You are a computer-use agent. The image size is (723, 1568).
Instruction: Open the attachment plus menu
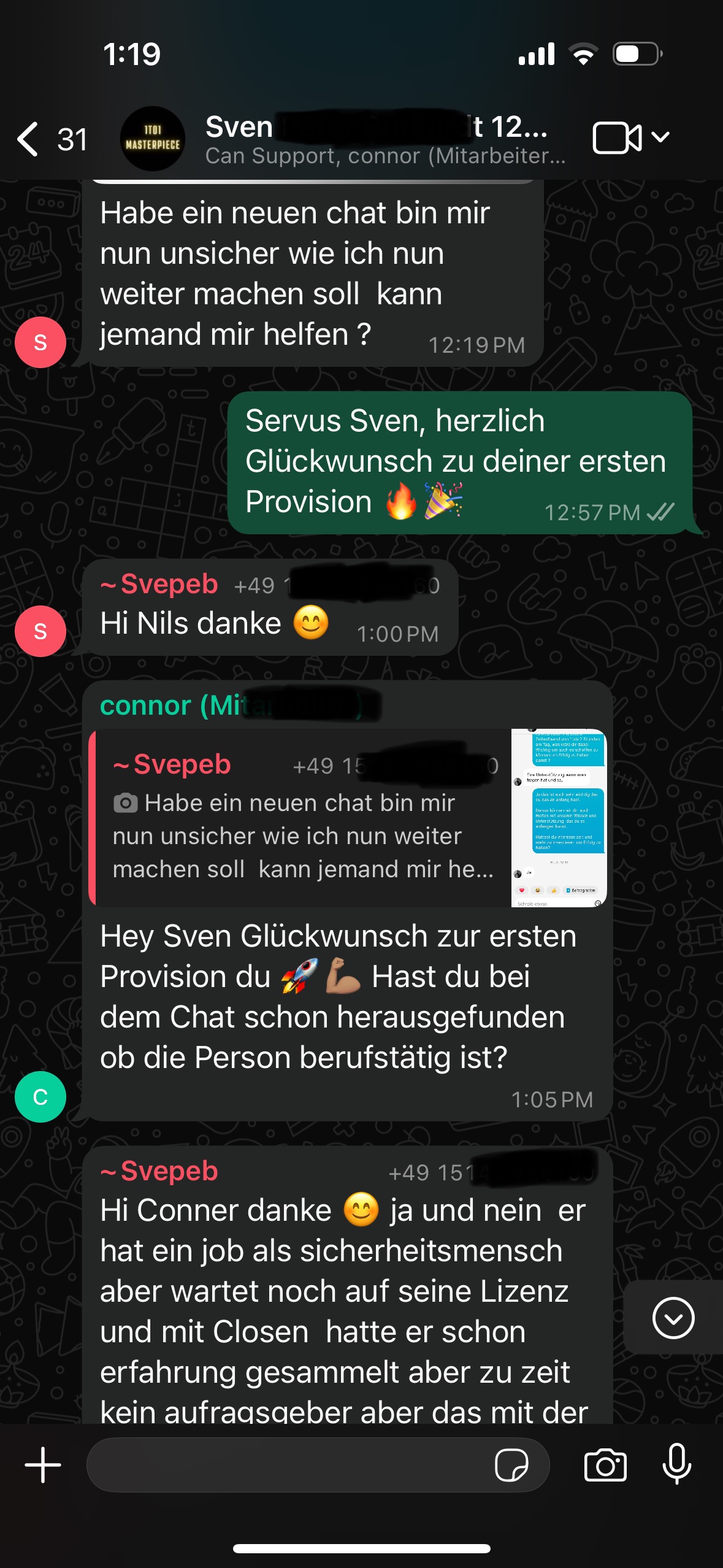(x=43, y=1465)
